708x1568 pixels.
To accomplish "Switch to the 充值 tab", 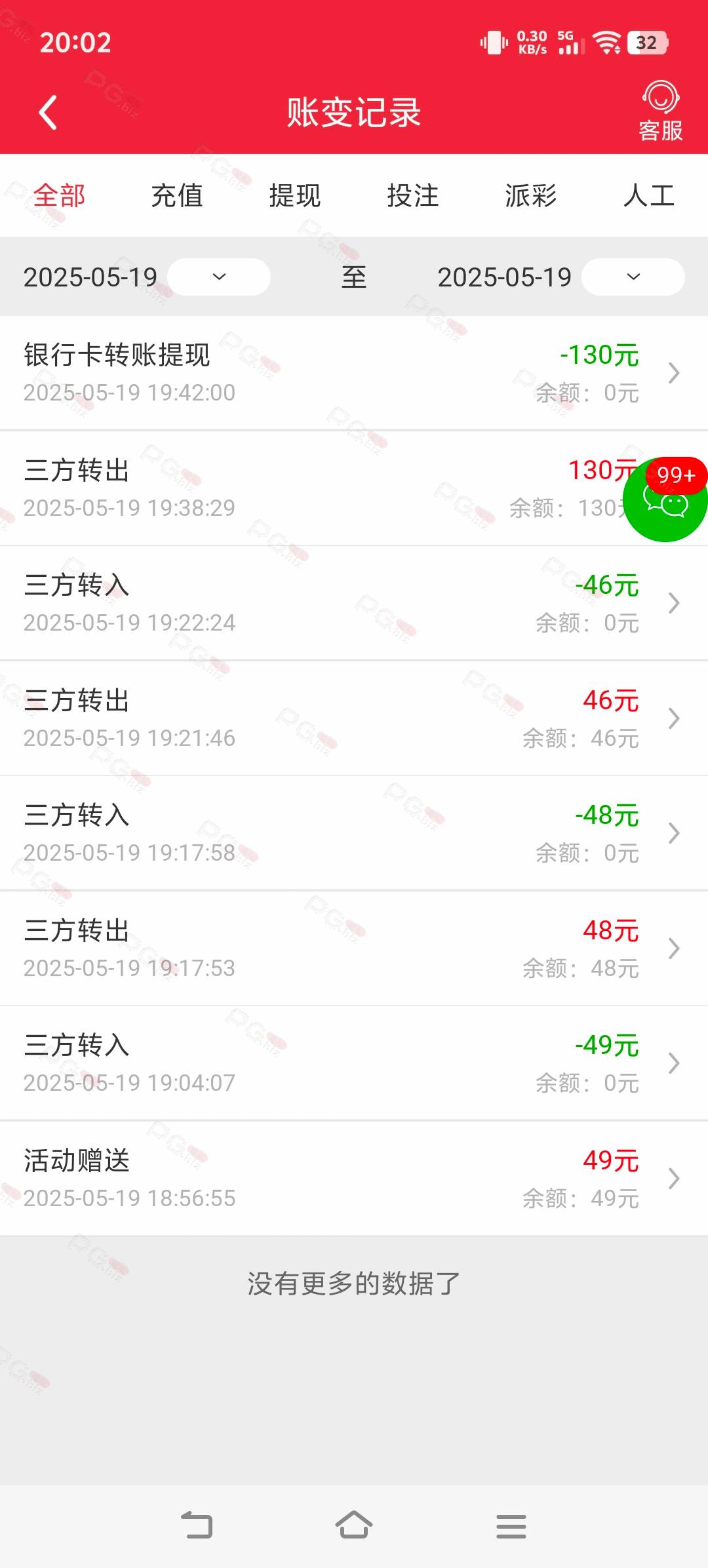I will coord(177,195).
